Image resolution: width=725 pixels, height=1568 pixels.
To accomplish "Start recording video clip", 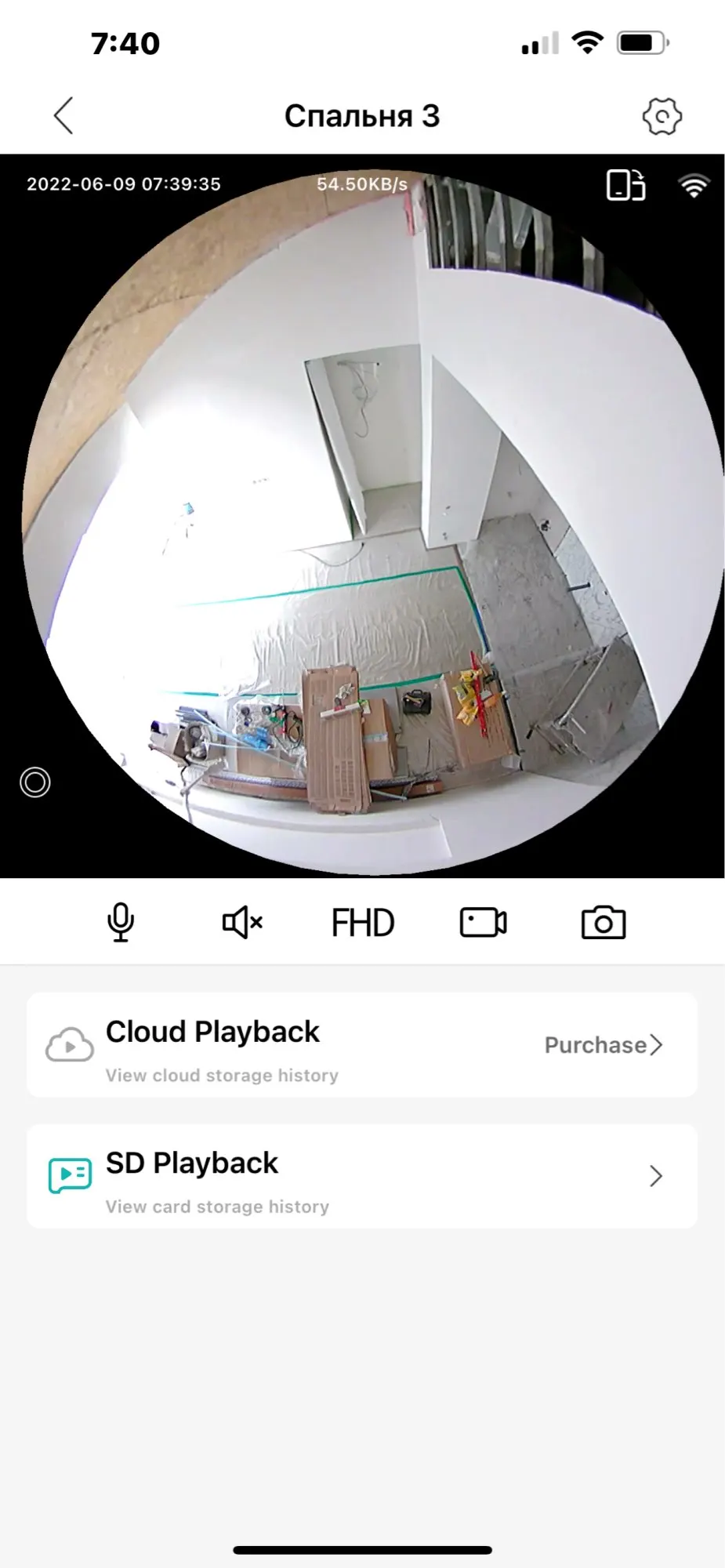I will click(x=483, y=923).
